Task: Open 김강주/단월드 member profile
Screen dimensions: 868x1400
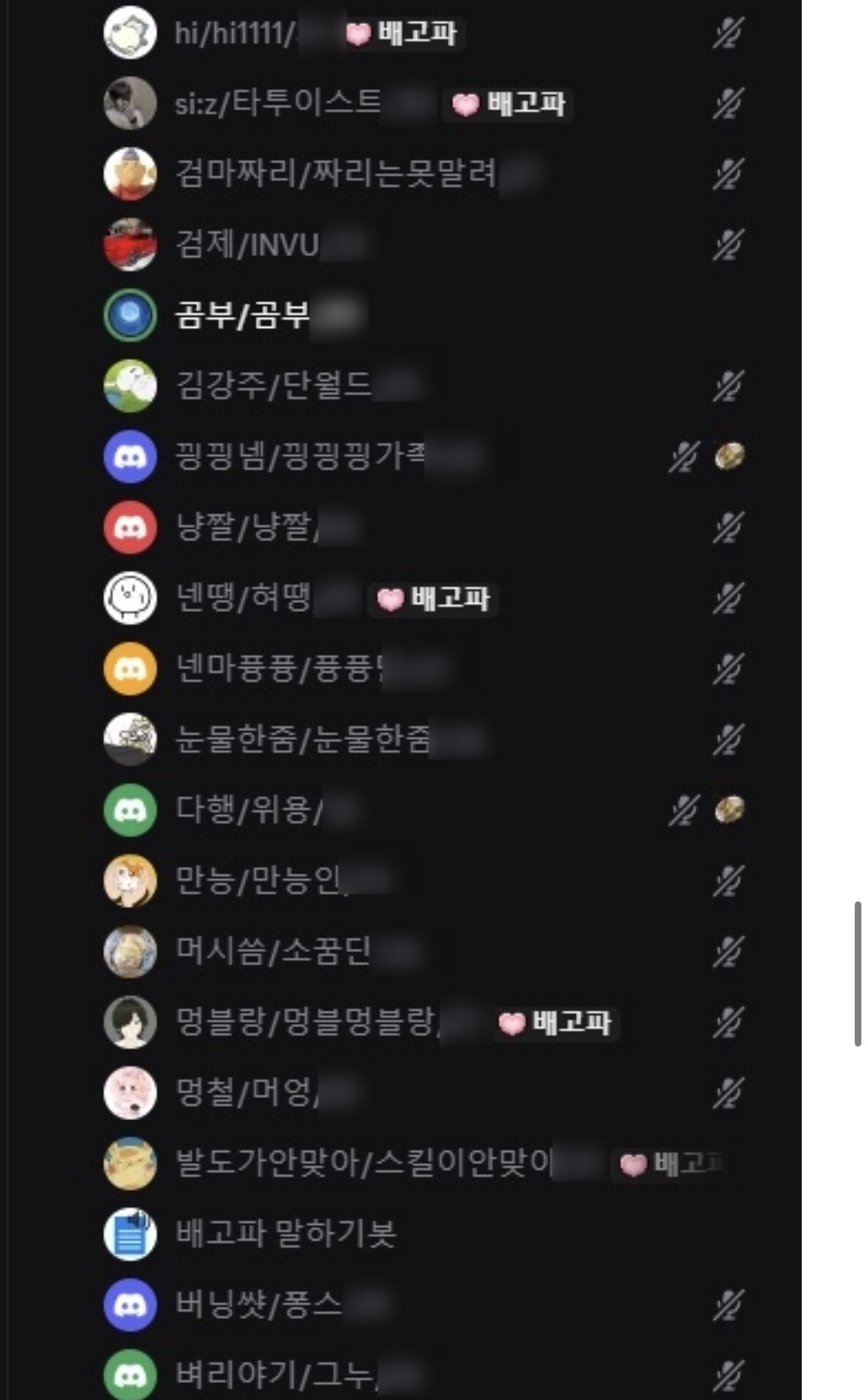Action: click(273, 386)
